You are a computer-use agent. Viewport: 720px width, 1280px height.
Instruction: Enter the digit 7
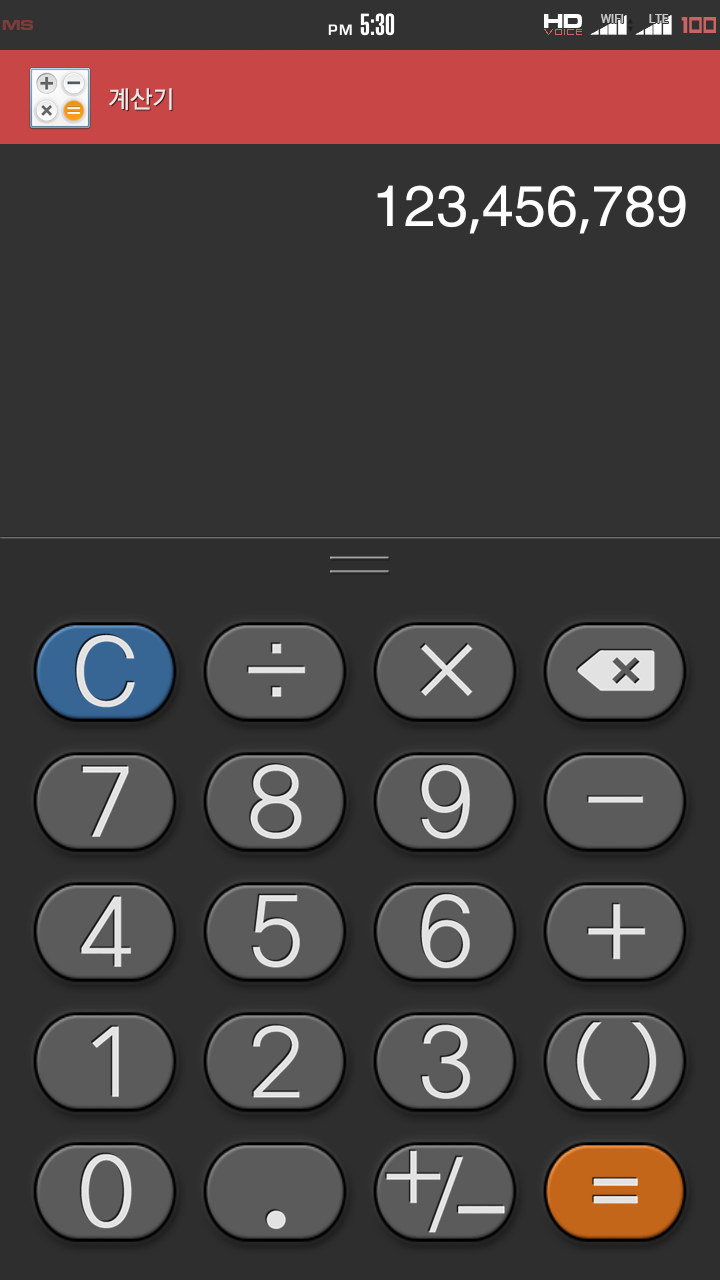point(105,801)
